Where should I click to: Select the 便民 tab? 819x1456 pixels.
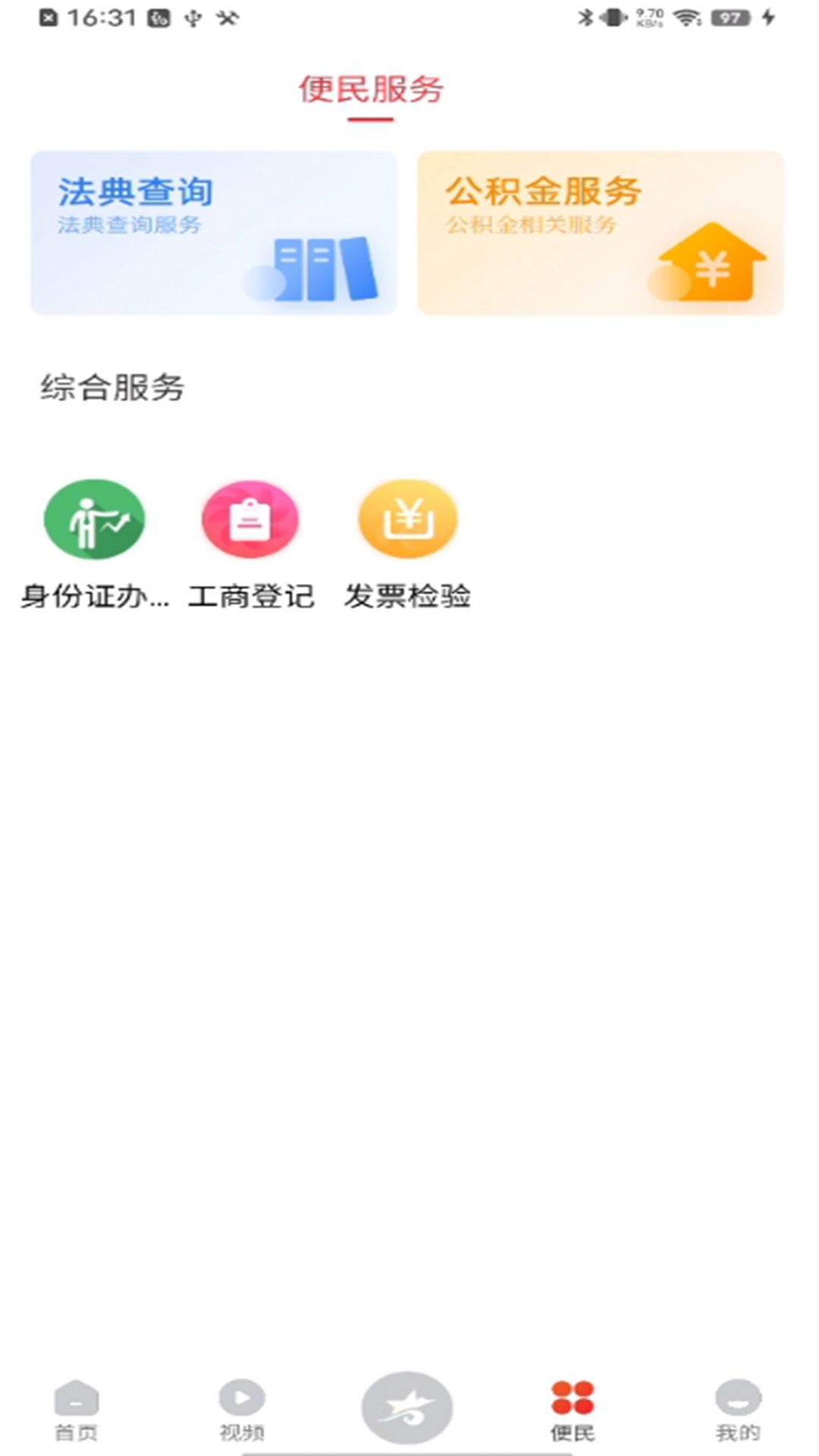click(573, 1410)
